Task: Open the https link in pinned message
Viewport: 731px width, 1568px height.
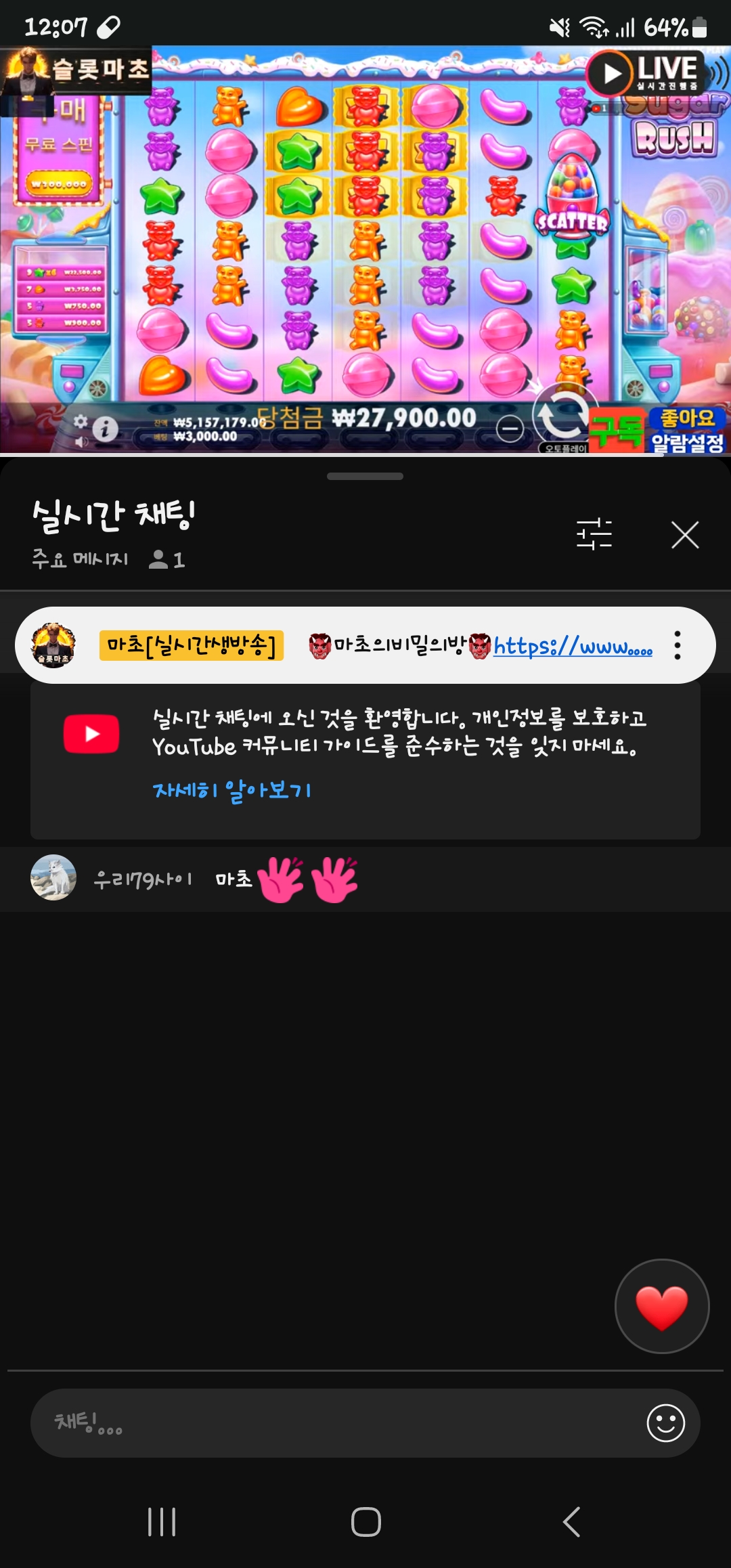Action: pyautogui.click(x=573, y=647)
